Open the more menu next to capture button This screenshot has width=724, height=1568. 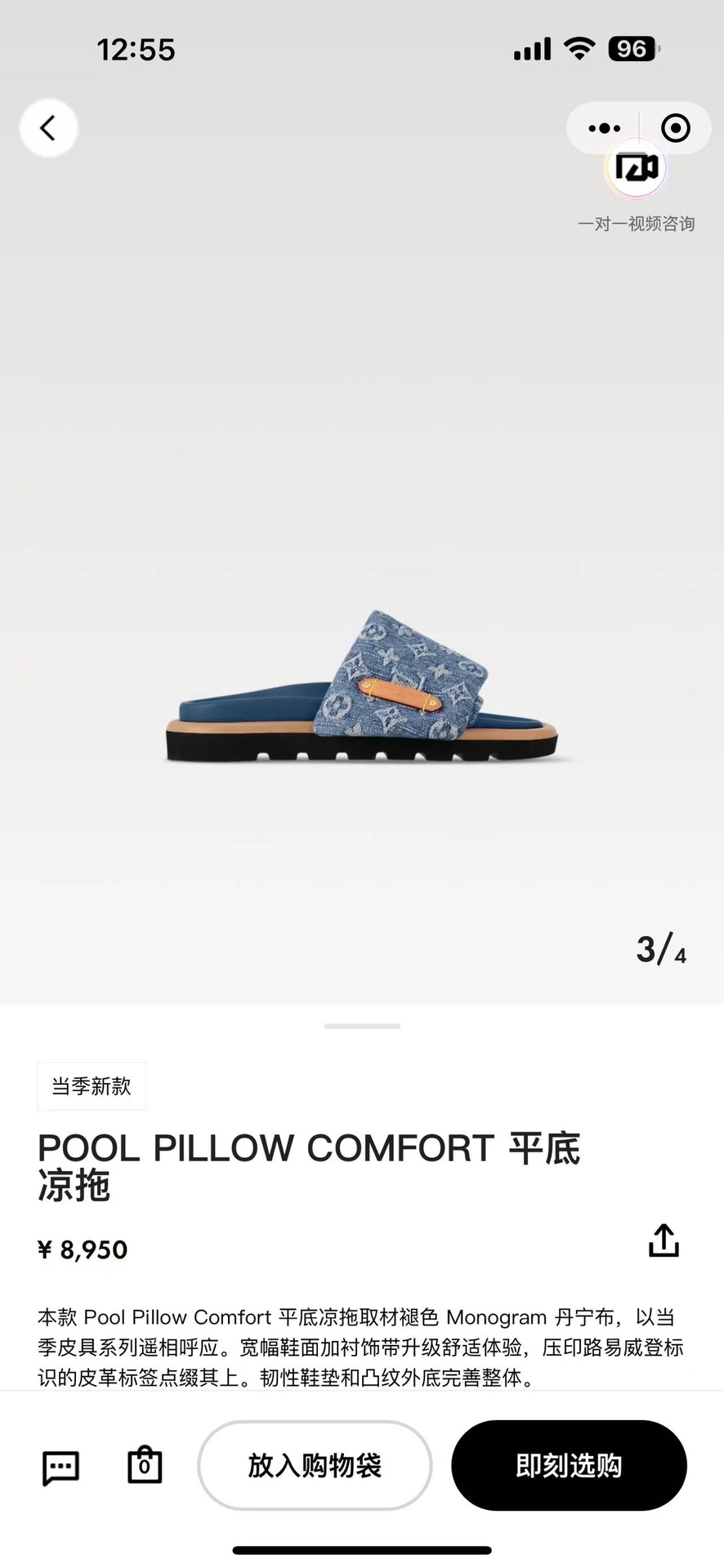point(602,127)
